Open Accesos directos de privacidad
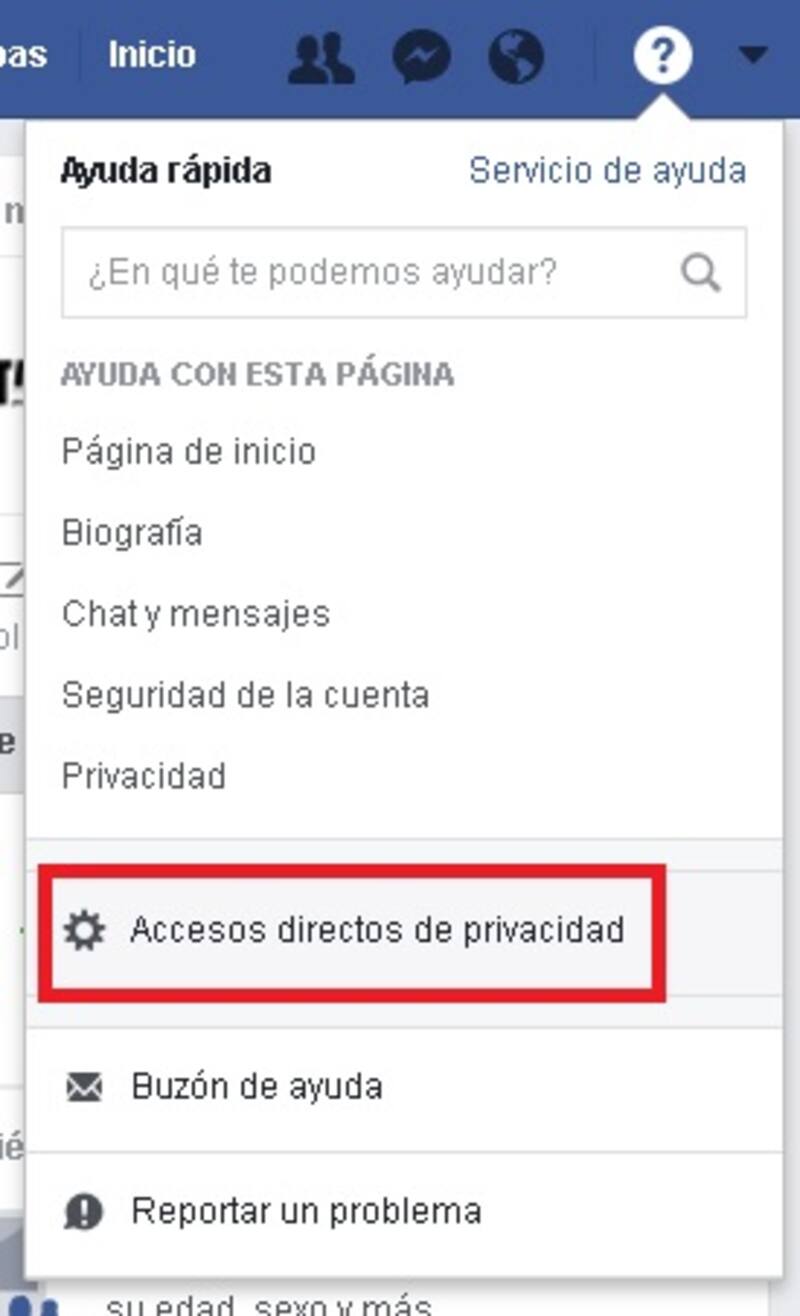This screenshot has width=800, height=1316. tap(377, 931)
